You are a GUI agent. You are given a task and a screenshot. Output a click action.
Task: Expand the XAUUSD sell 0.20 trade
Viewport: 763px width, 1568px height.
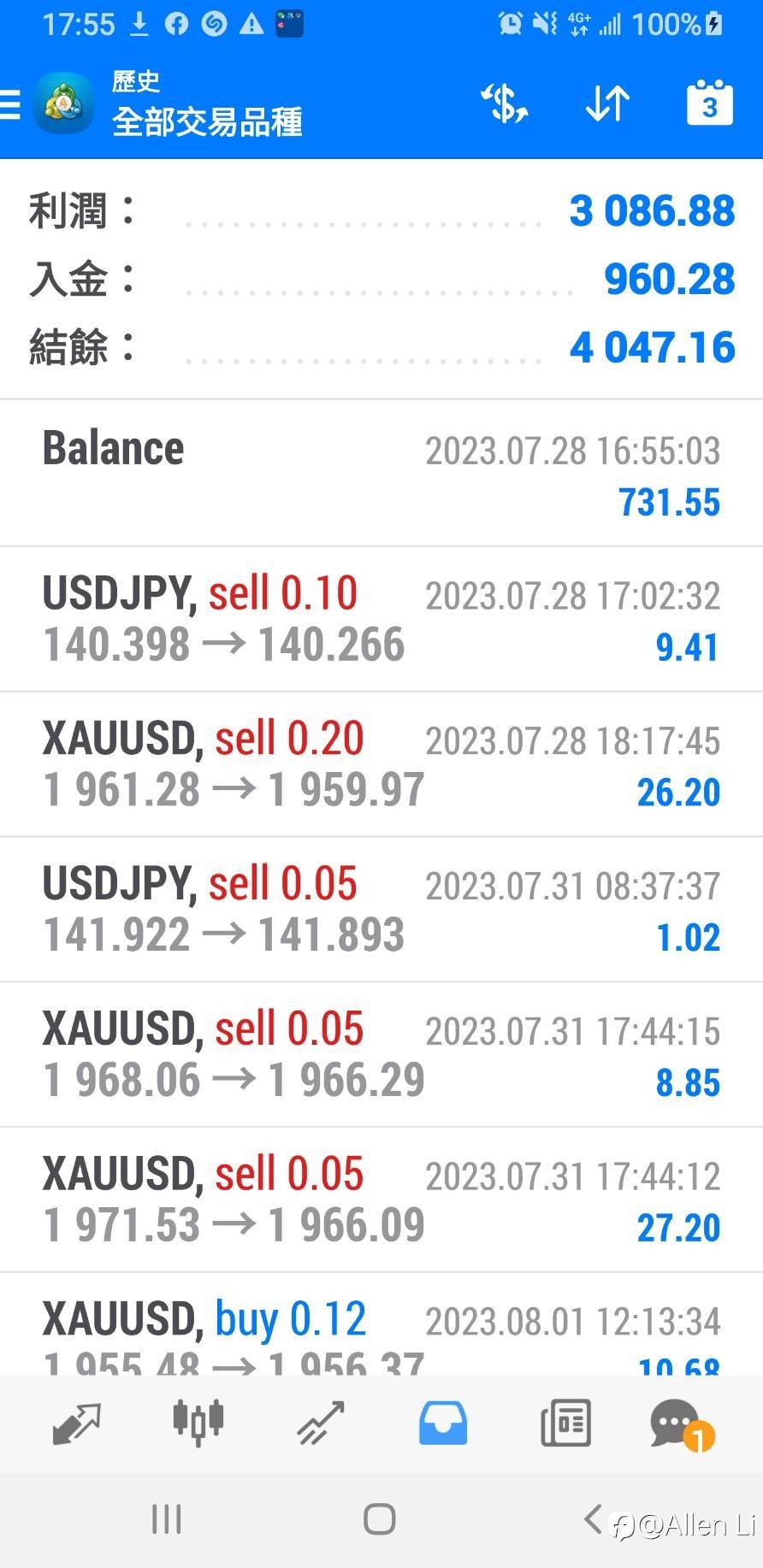click(381, 764)
